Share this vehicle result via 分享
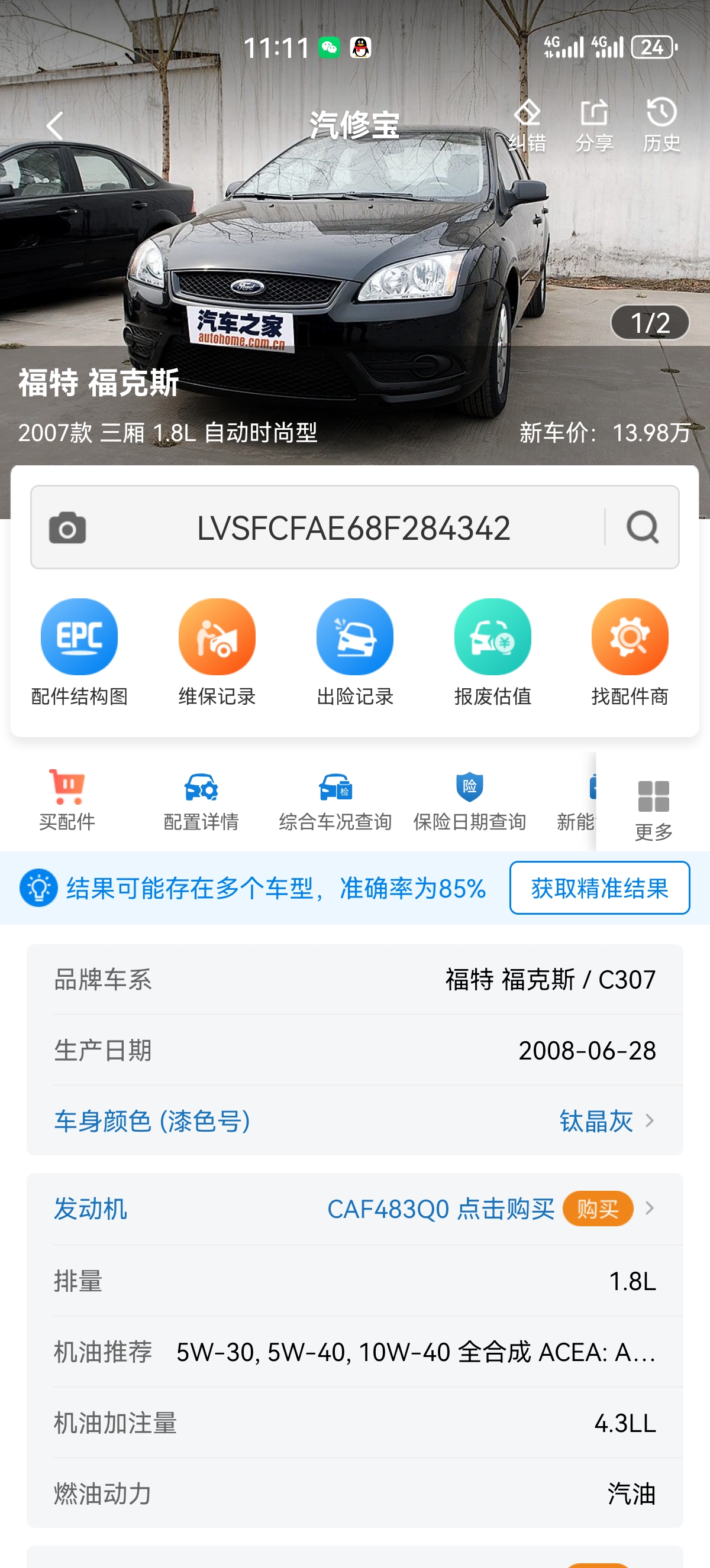The image size is (710, 1568). point(593,125)
